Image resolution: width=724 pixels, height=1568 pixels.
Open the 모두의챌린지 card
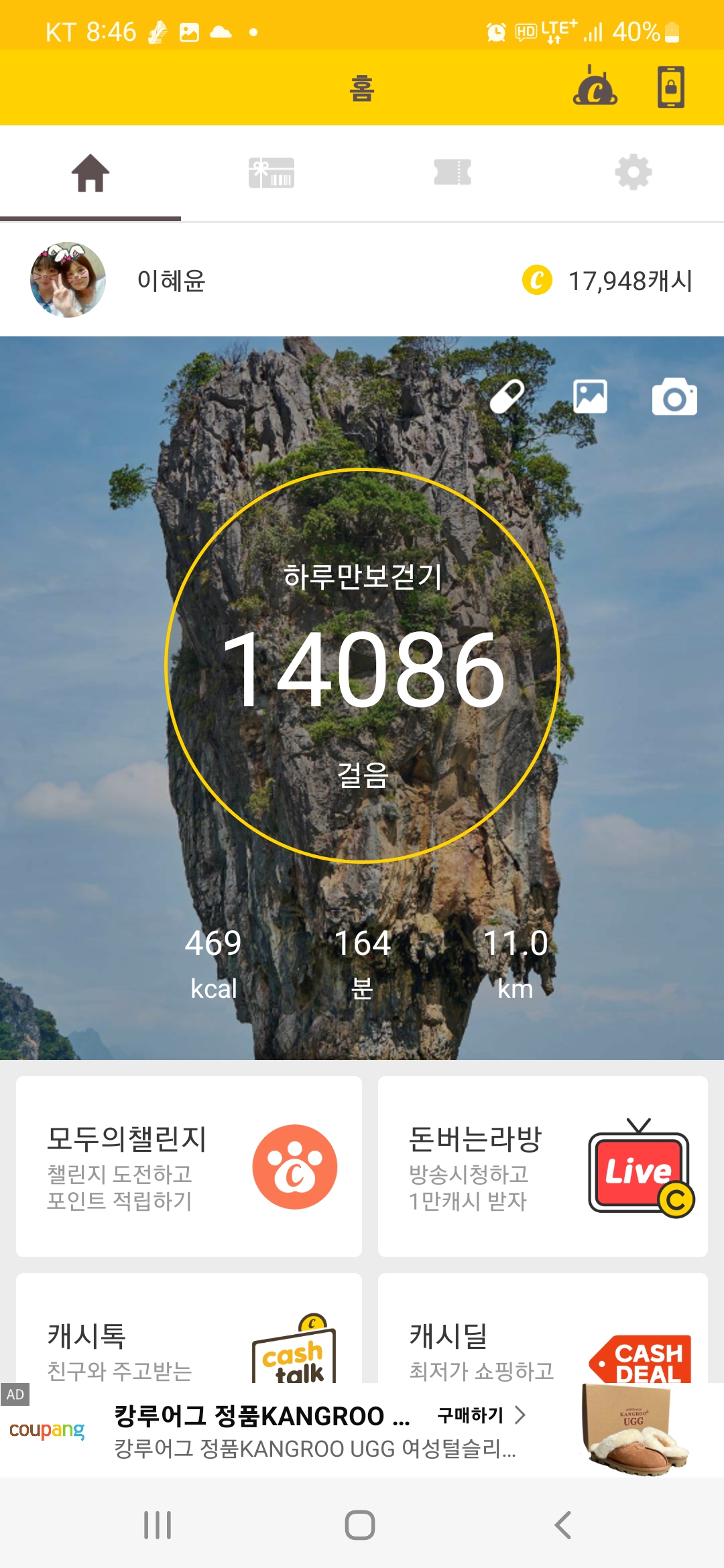(189, 1166)
